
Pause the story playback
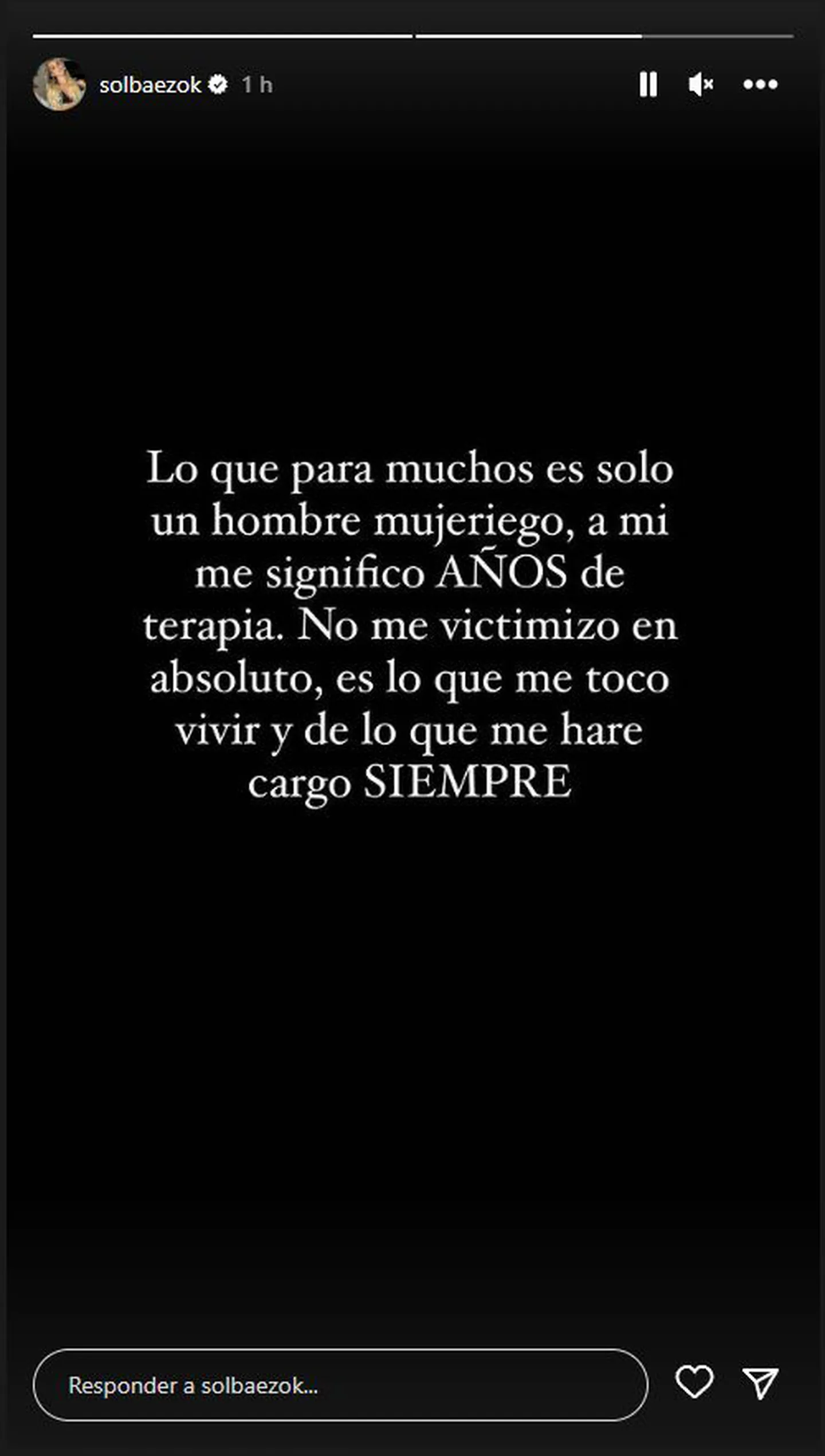coord(648,85)
